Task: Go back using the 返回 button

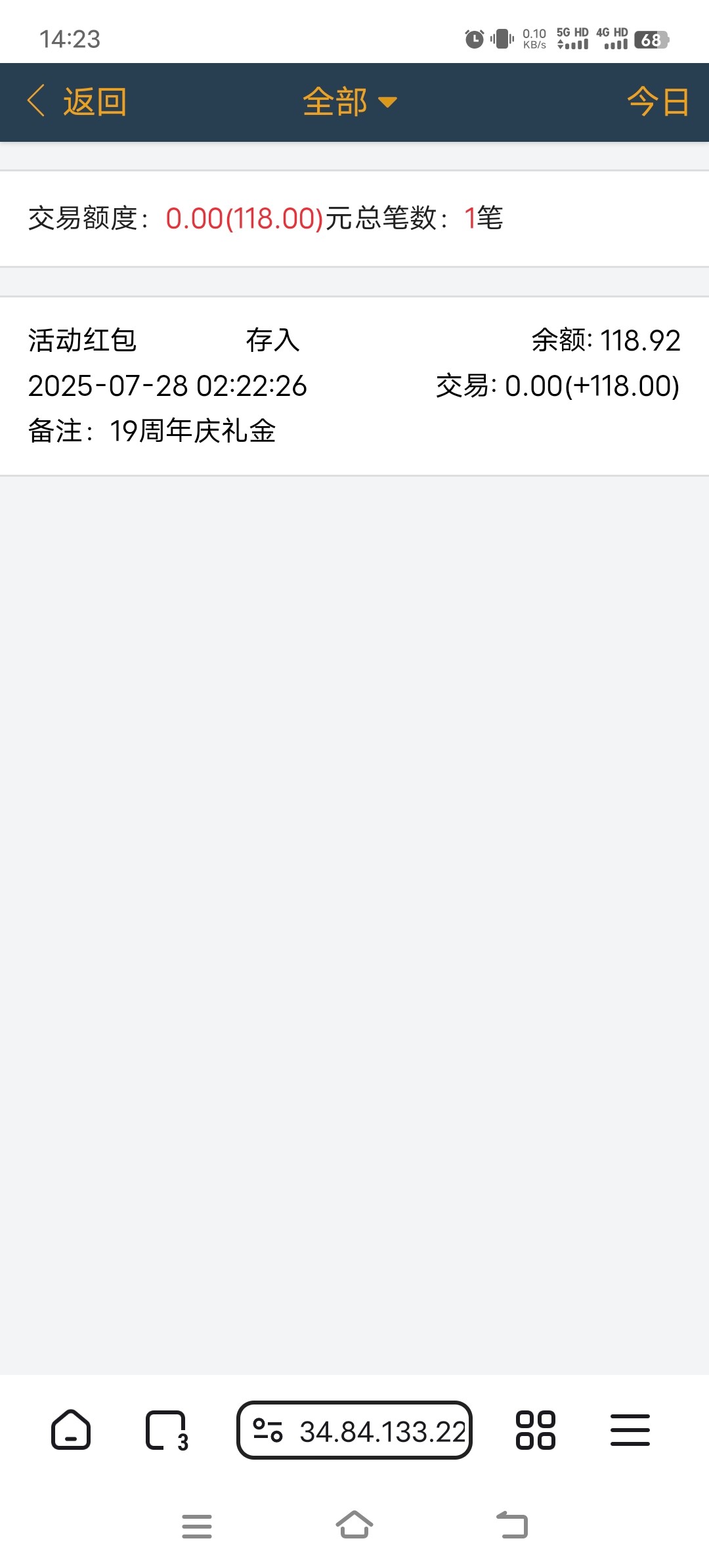Action: coord(77,102)
